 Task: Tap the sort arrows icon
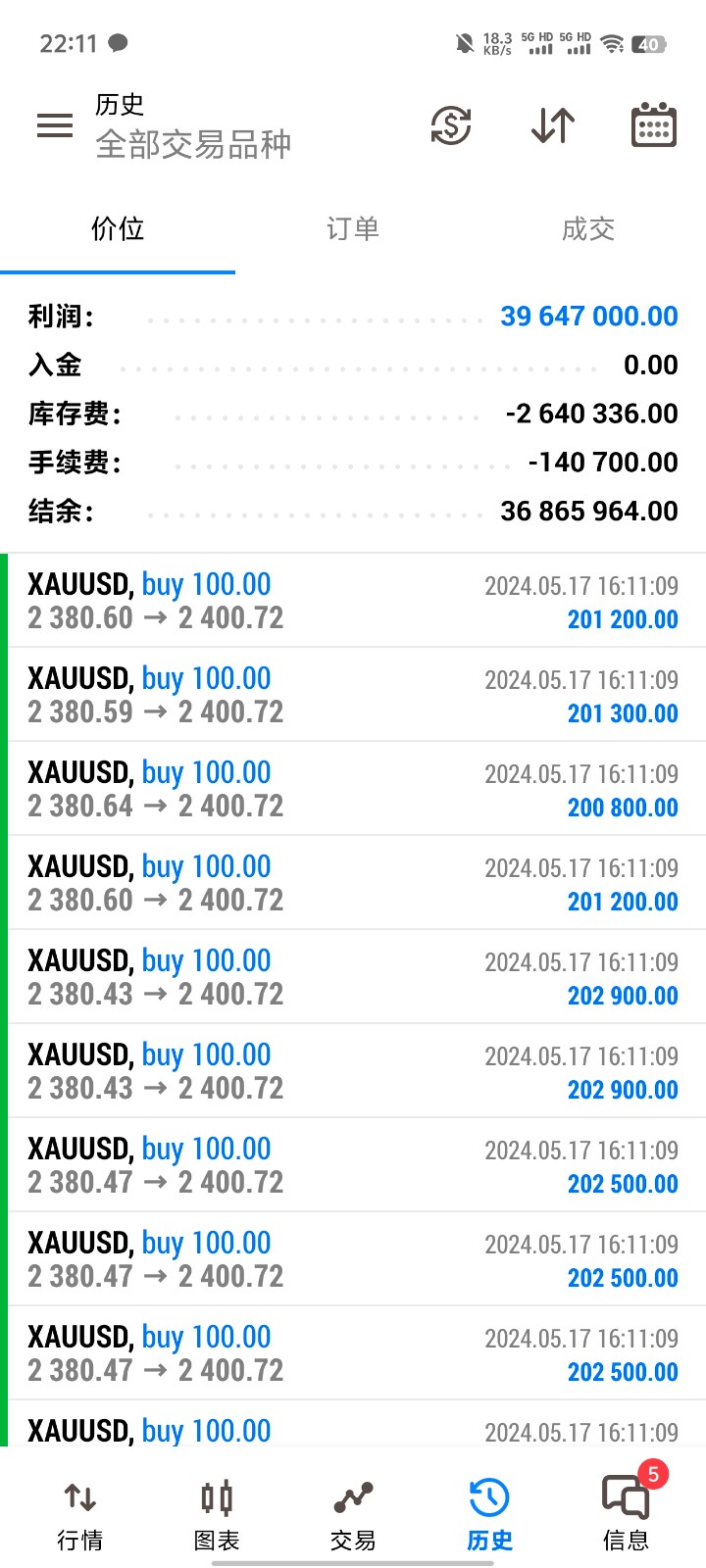point(553,125)
